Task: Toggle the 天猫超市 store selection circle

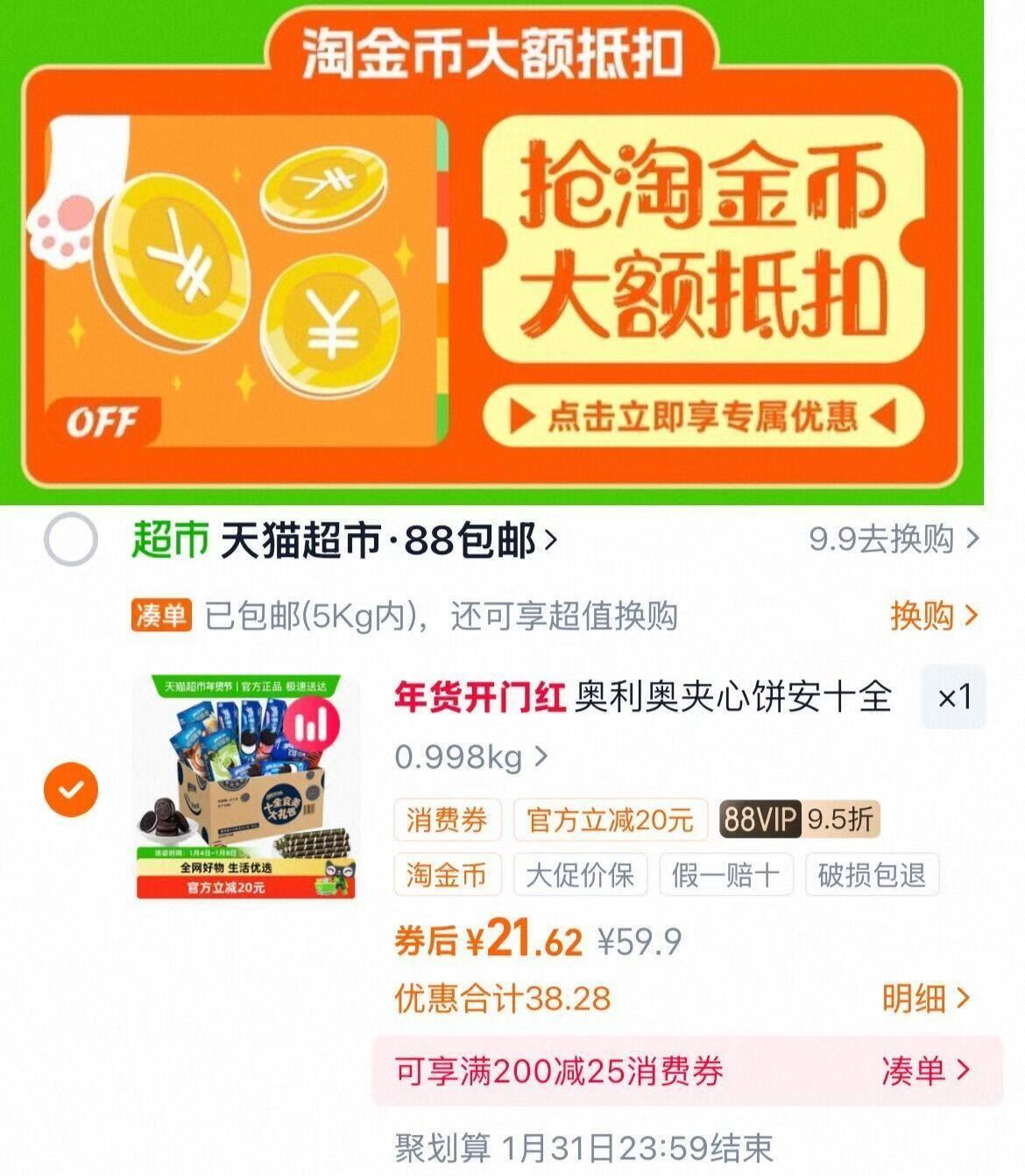Action: pyautogui.click(x=70, y=539)
